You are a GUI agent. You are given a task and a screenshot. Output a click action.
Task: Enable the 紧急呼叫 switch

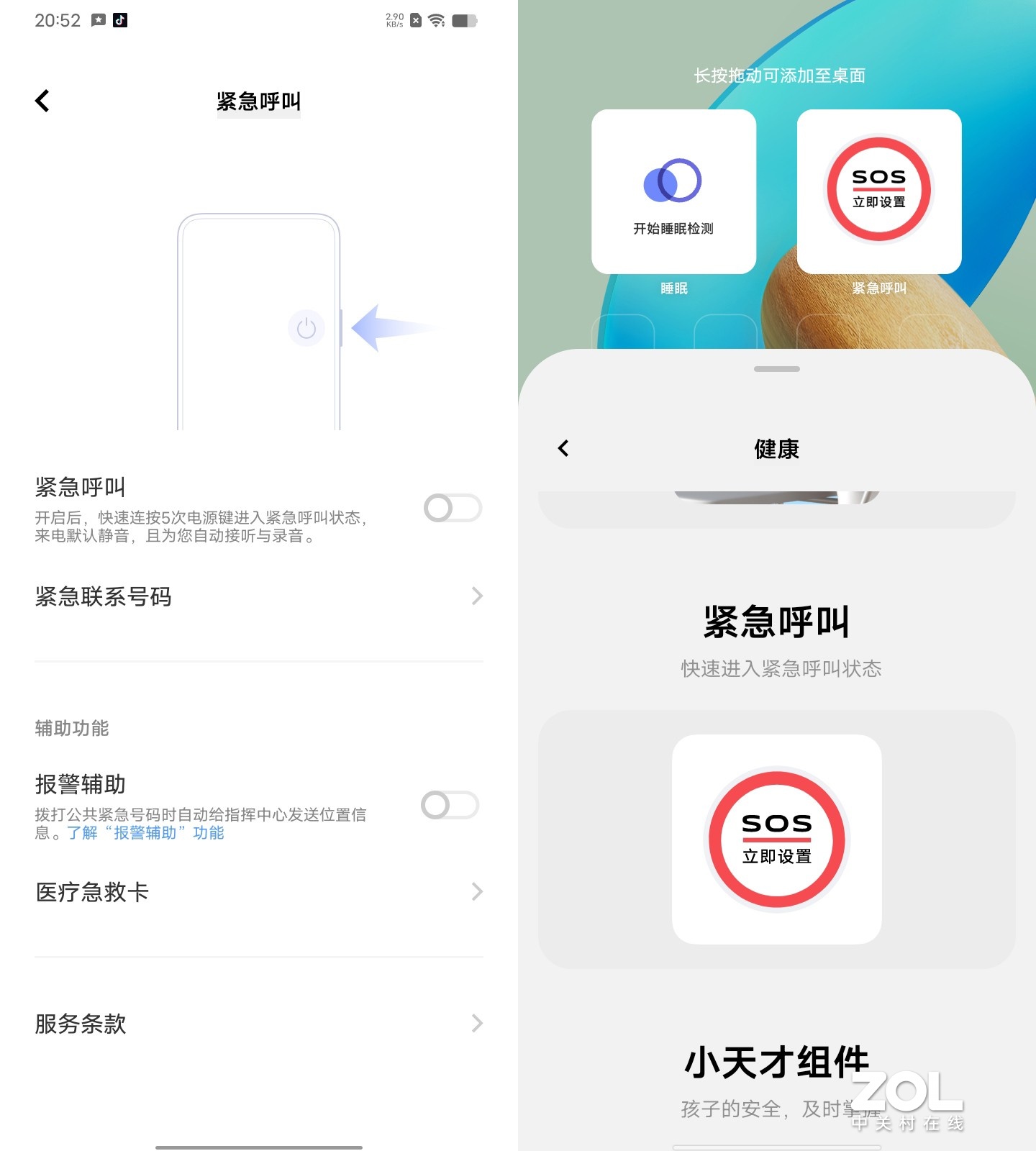coord(453,508)
